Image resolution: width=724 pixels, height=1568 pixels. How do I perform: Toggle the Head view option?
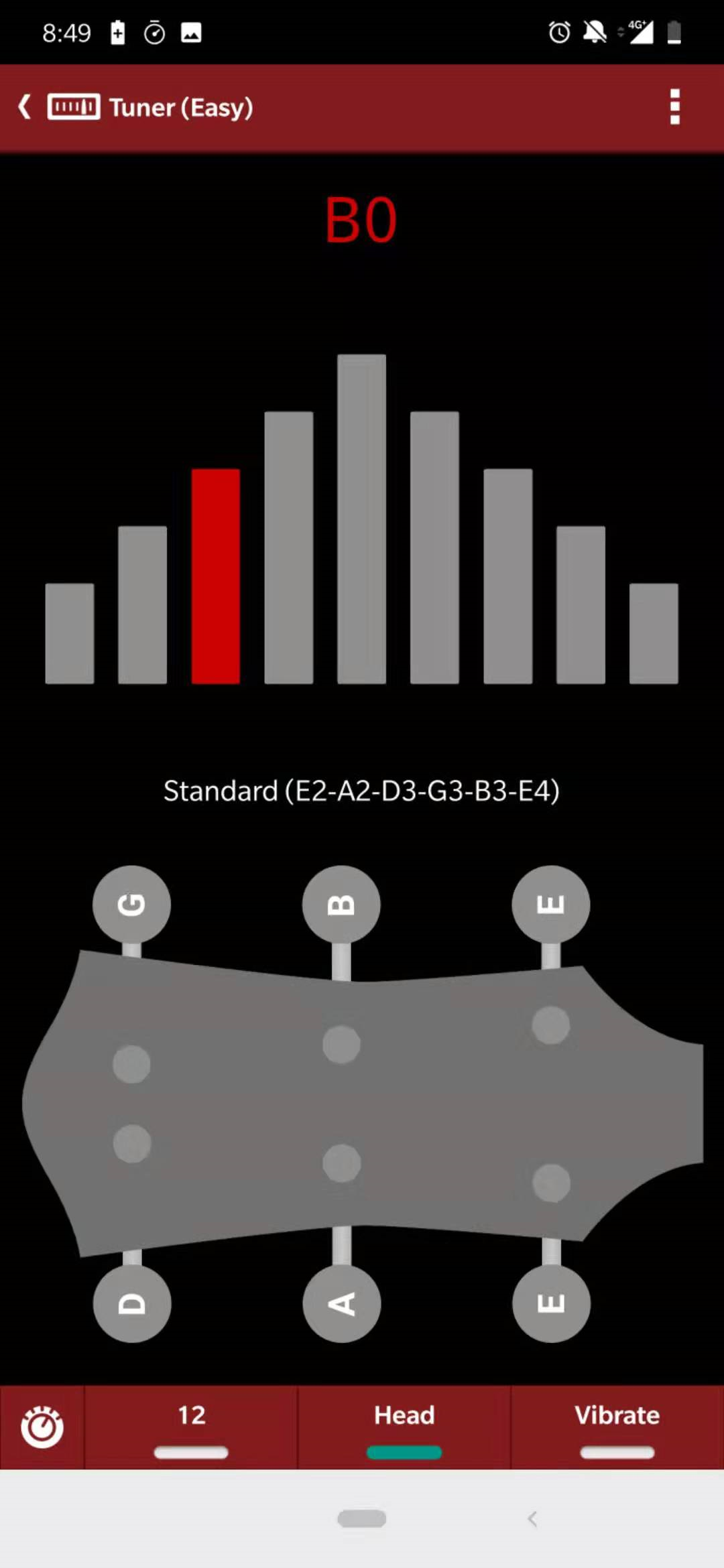404,1427
